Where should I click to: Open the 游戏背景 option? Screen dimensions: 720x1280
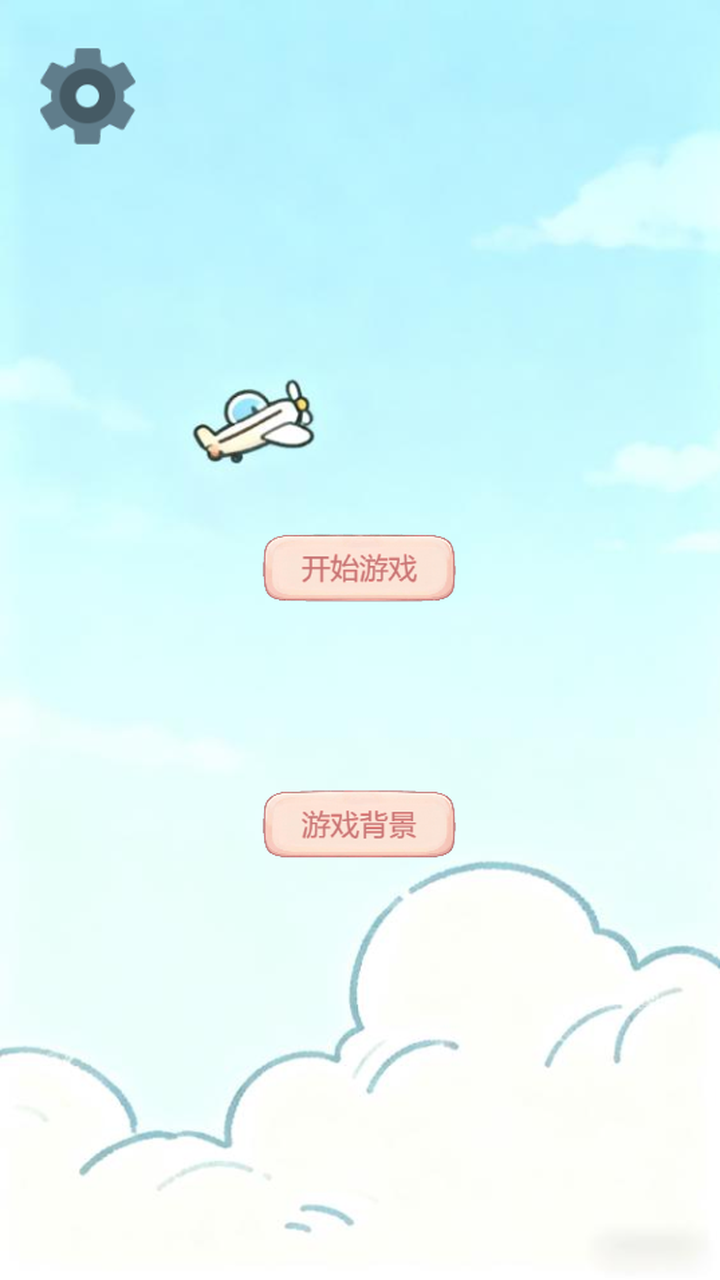click(x=359, y=825)
